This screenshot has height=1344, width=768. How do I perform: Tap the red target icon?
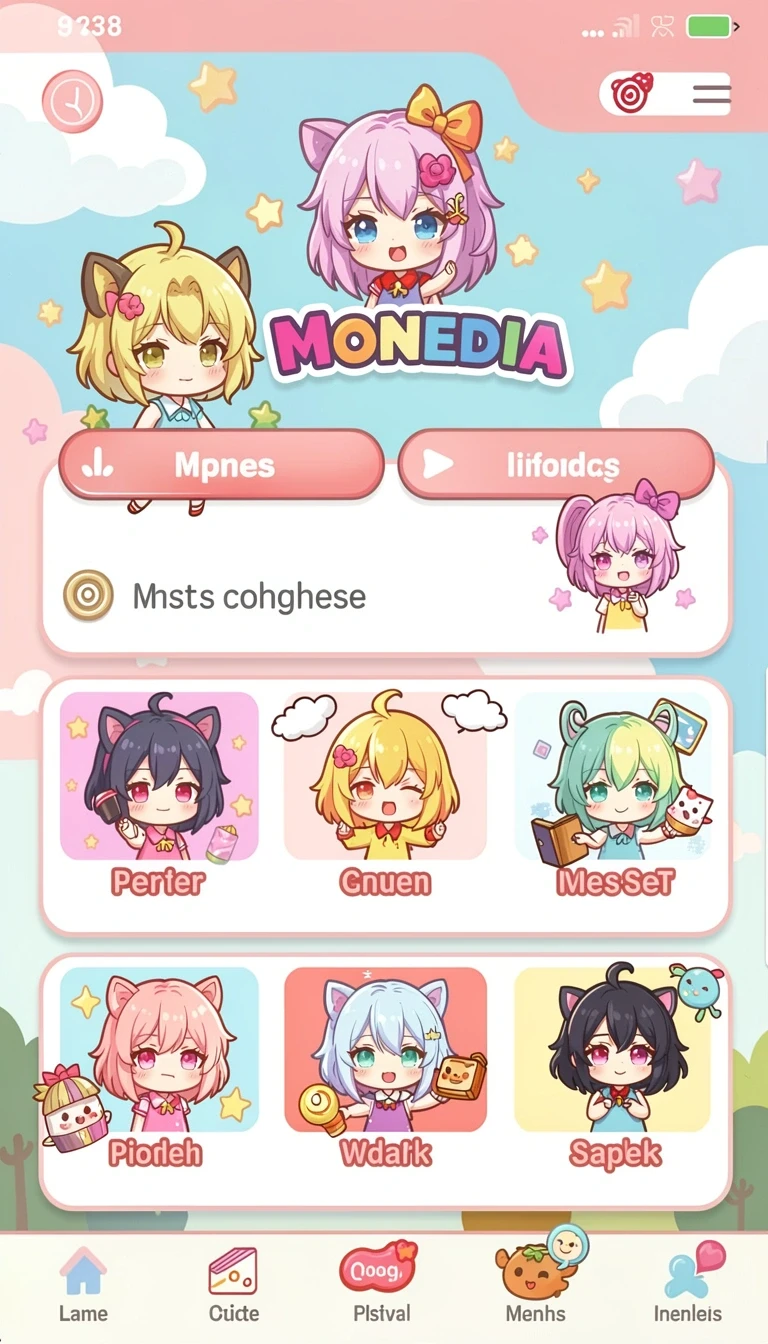[632, 93]
